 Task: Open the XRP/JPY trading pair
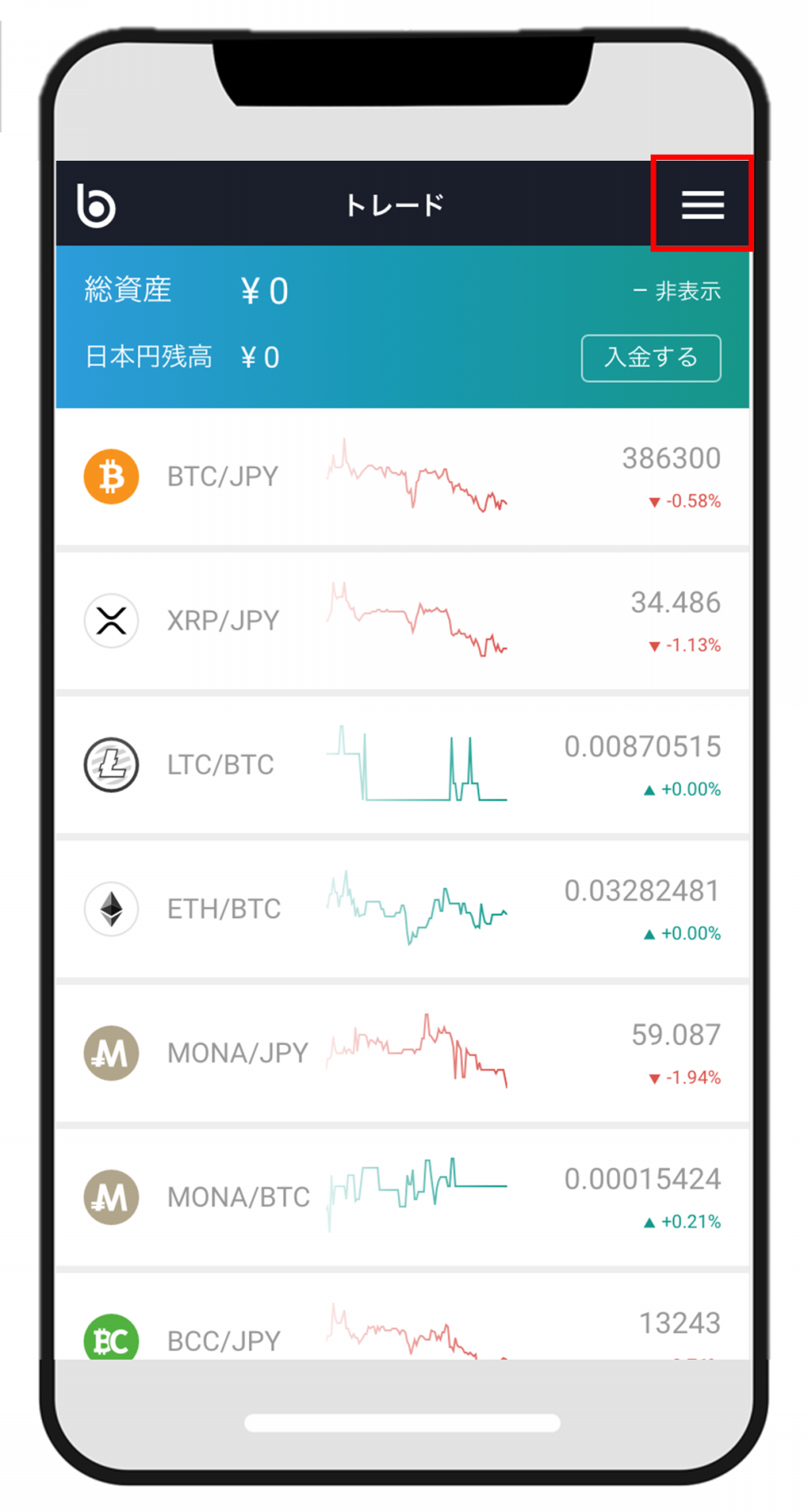pyautogui.click(x=402, y=621)
